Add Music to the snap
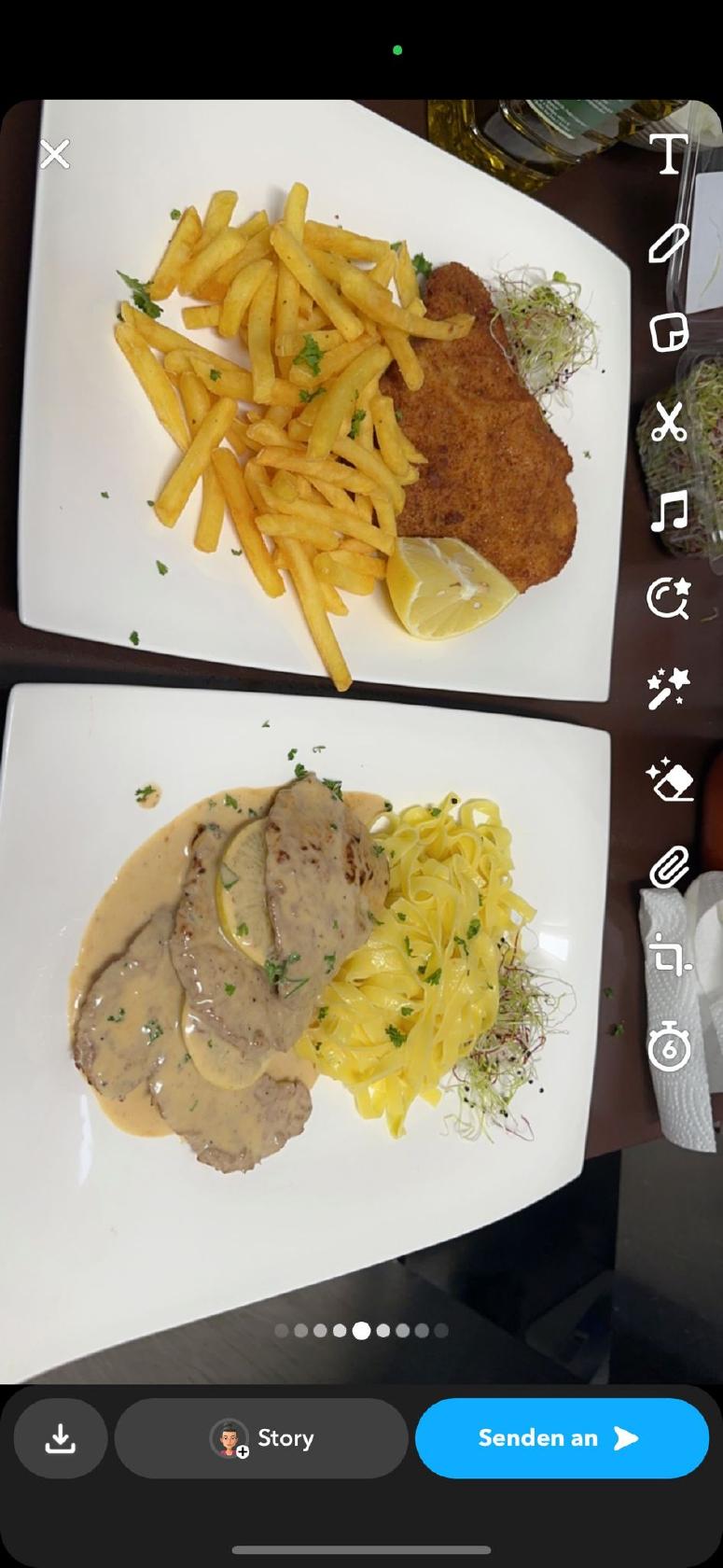This screenshot has height=1568, width=723. click(670, 511)
